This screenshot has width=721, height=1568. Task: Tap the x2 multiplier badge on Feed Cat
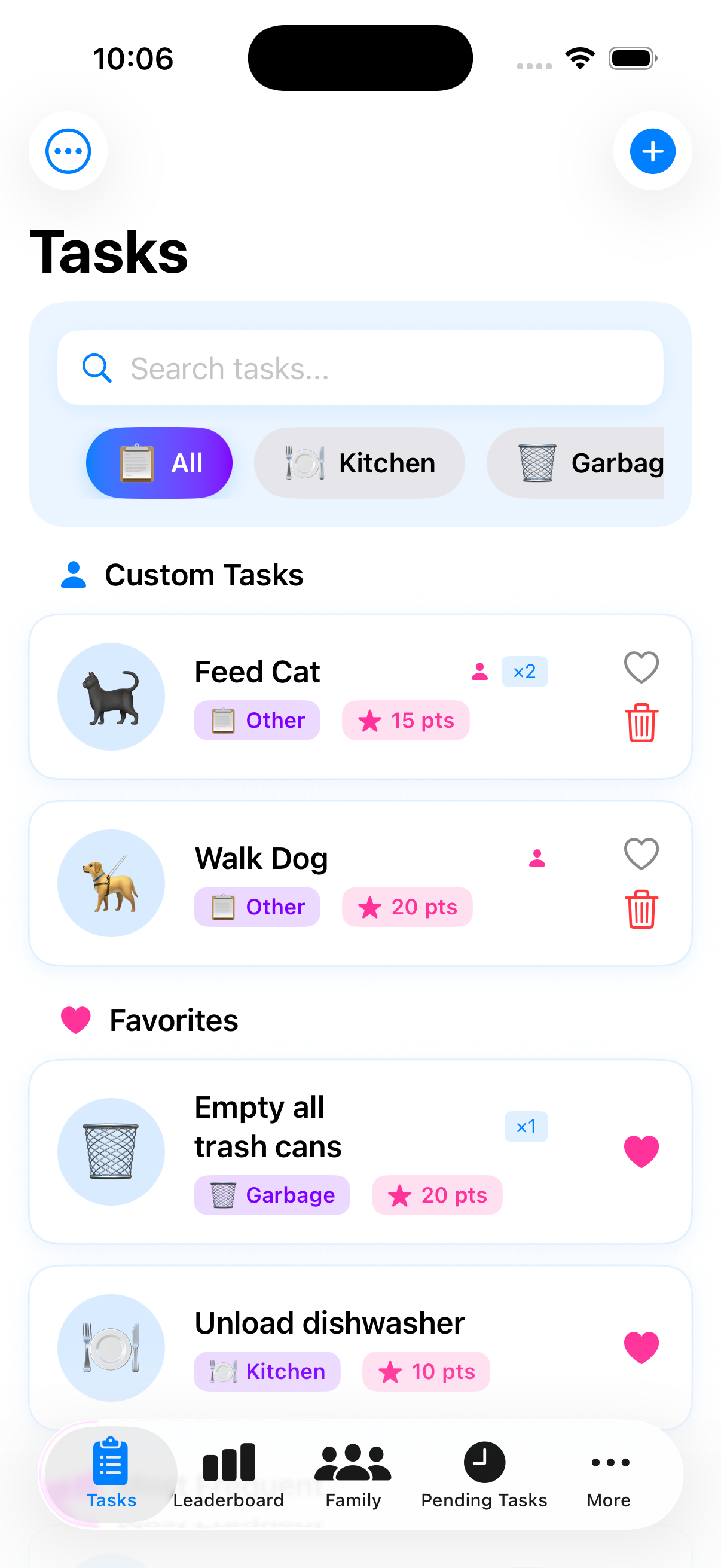pos(524,671)
